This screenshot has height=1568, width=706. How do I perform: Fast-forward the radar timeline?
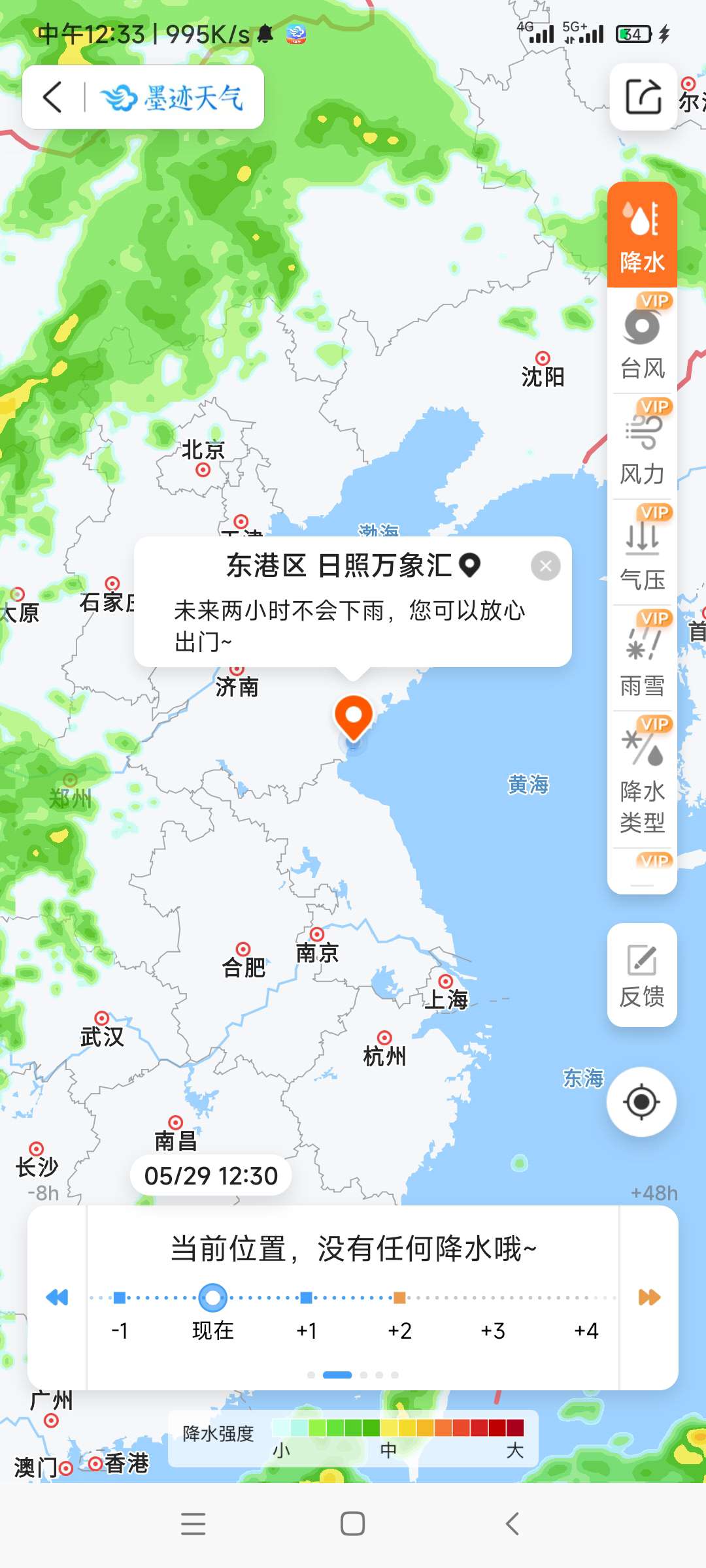click(x=649, y=1297)
